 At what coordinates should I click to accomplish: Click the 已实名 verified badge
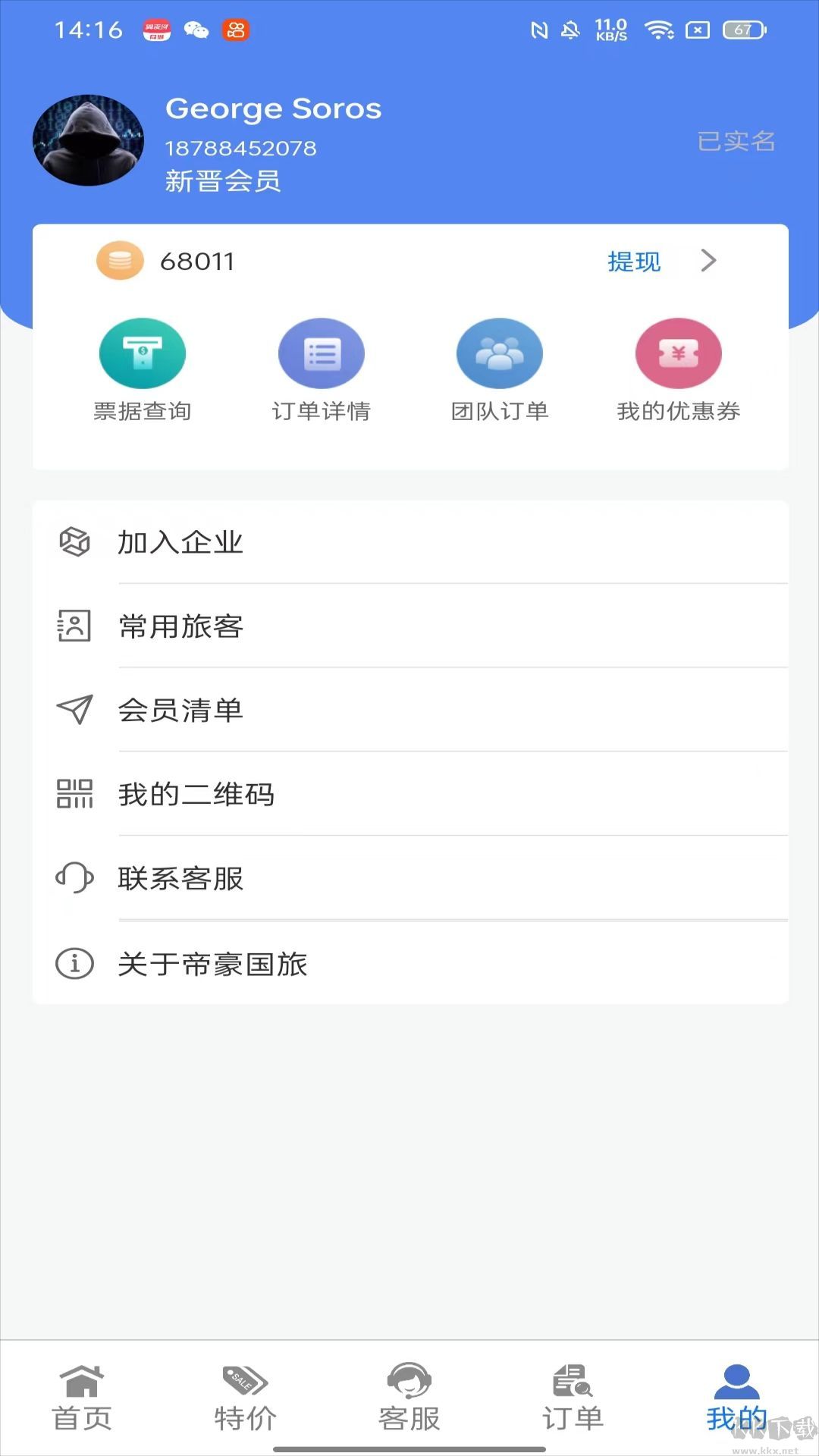coord(736,140)
